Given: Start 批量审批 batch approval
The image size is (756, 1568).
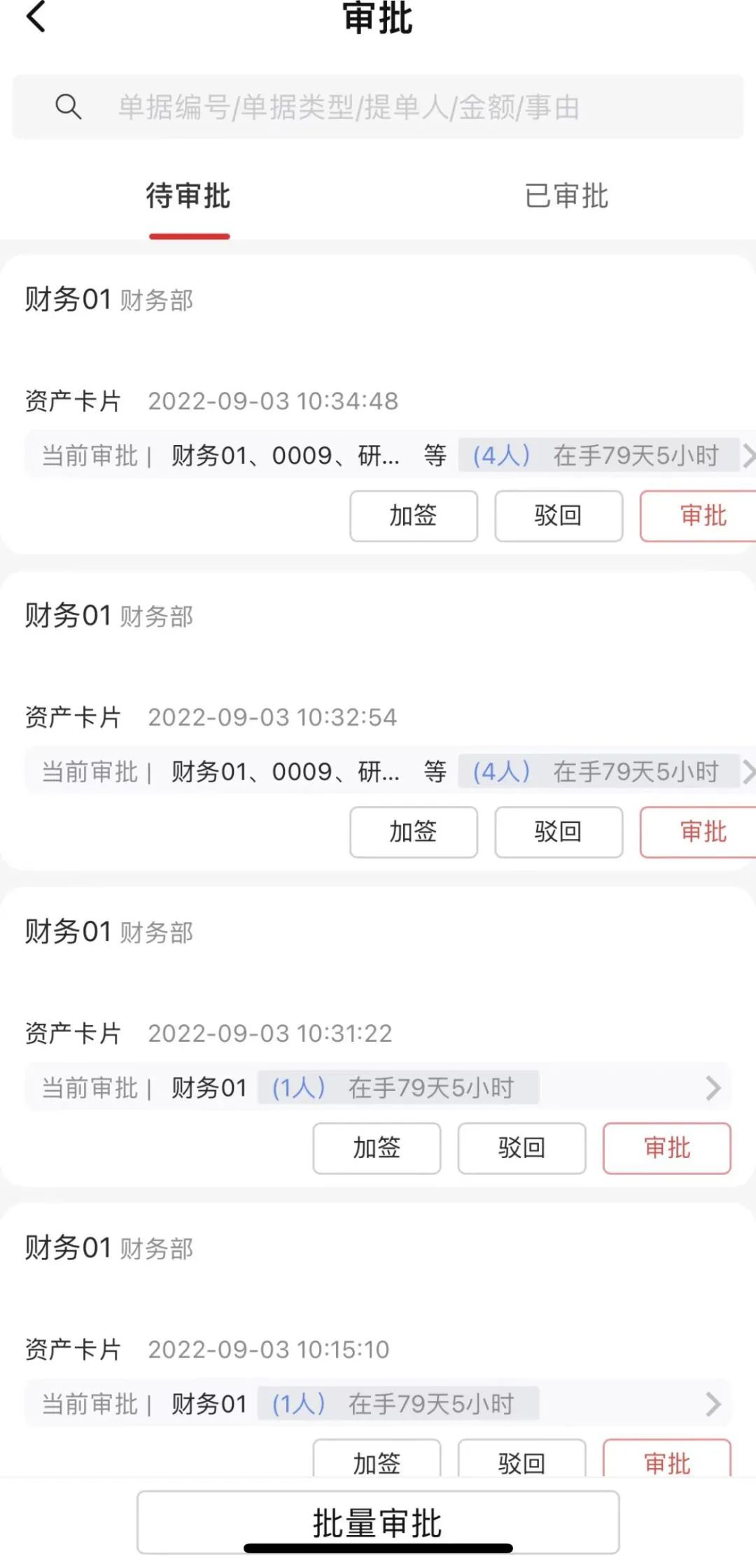Looking at the screenshot, I should click(378, 1521).
